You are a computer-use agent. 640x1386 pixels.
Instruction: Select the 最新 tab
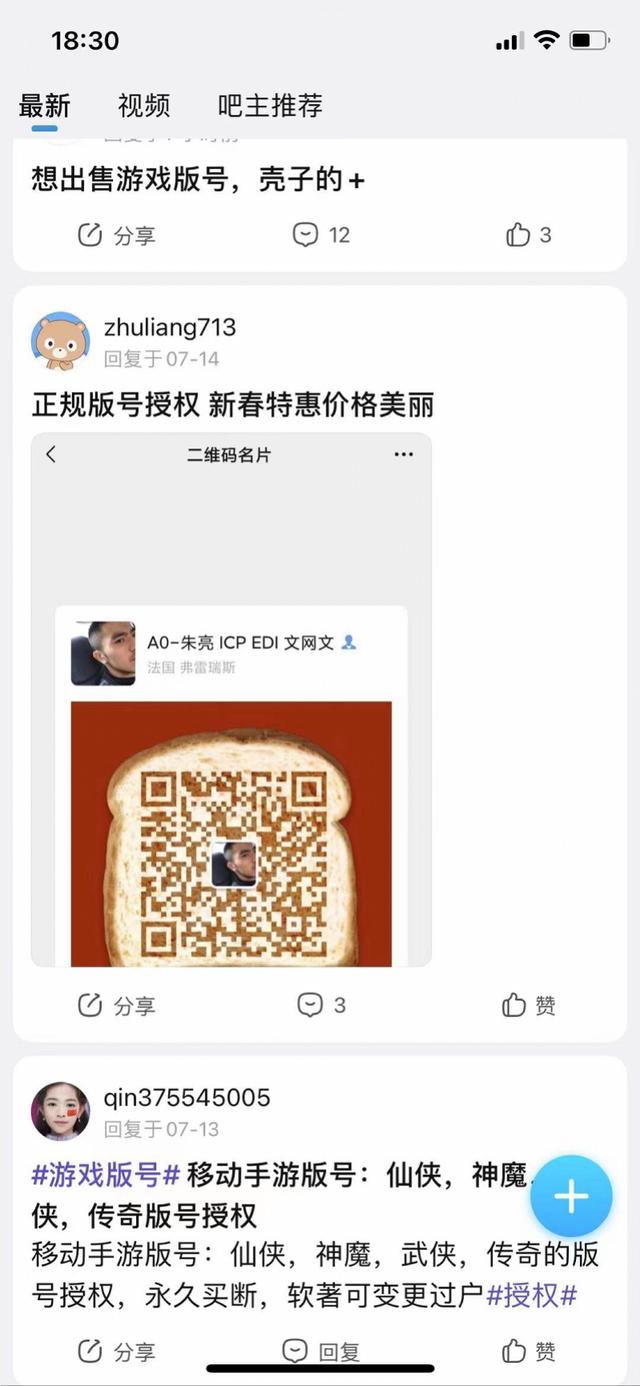tap(44, 105)
